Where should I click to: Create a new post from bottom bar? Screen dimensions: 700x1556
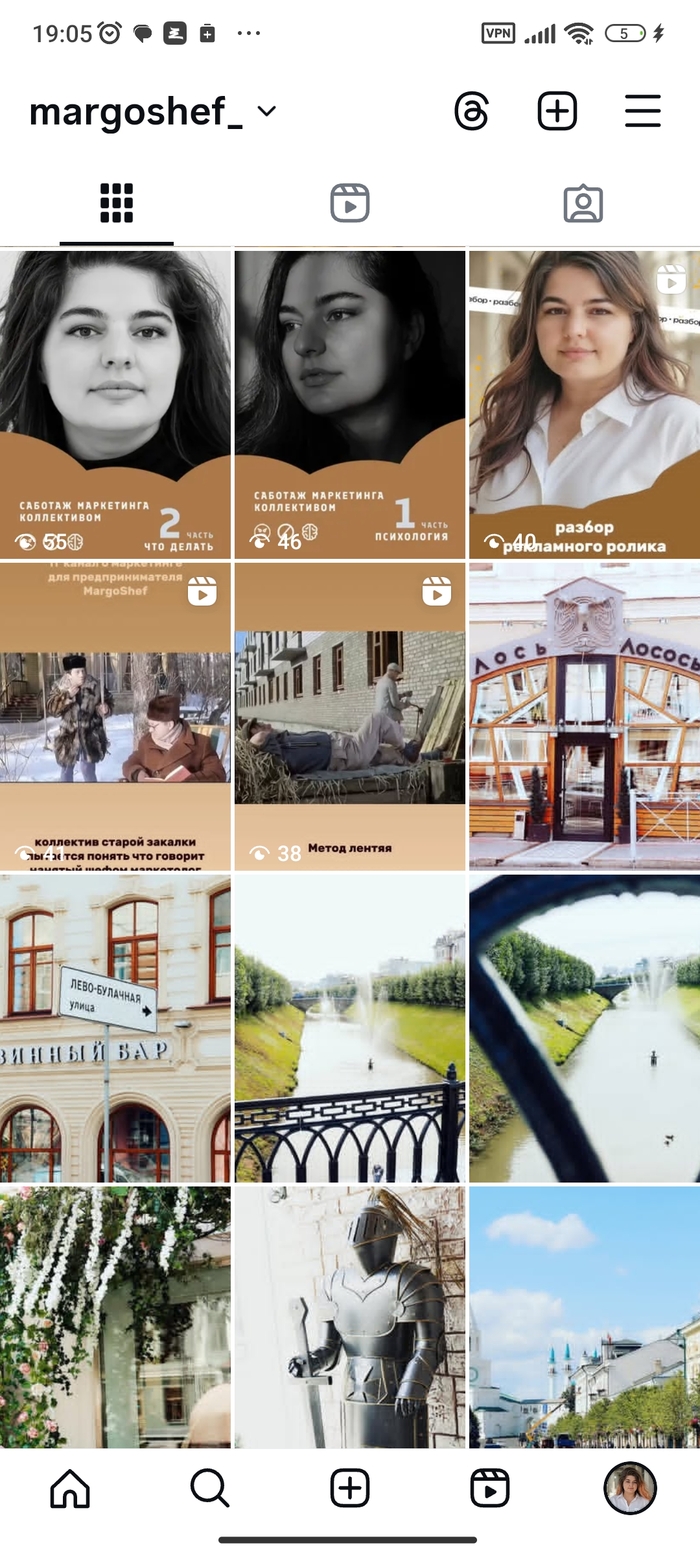coord(350,1488)
